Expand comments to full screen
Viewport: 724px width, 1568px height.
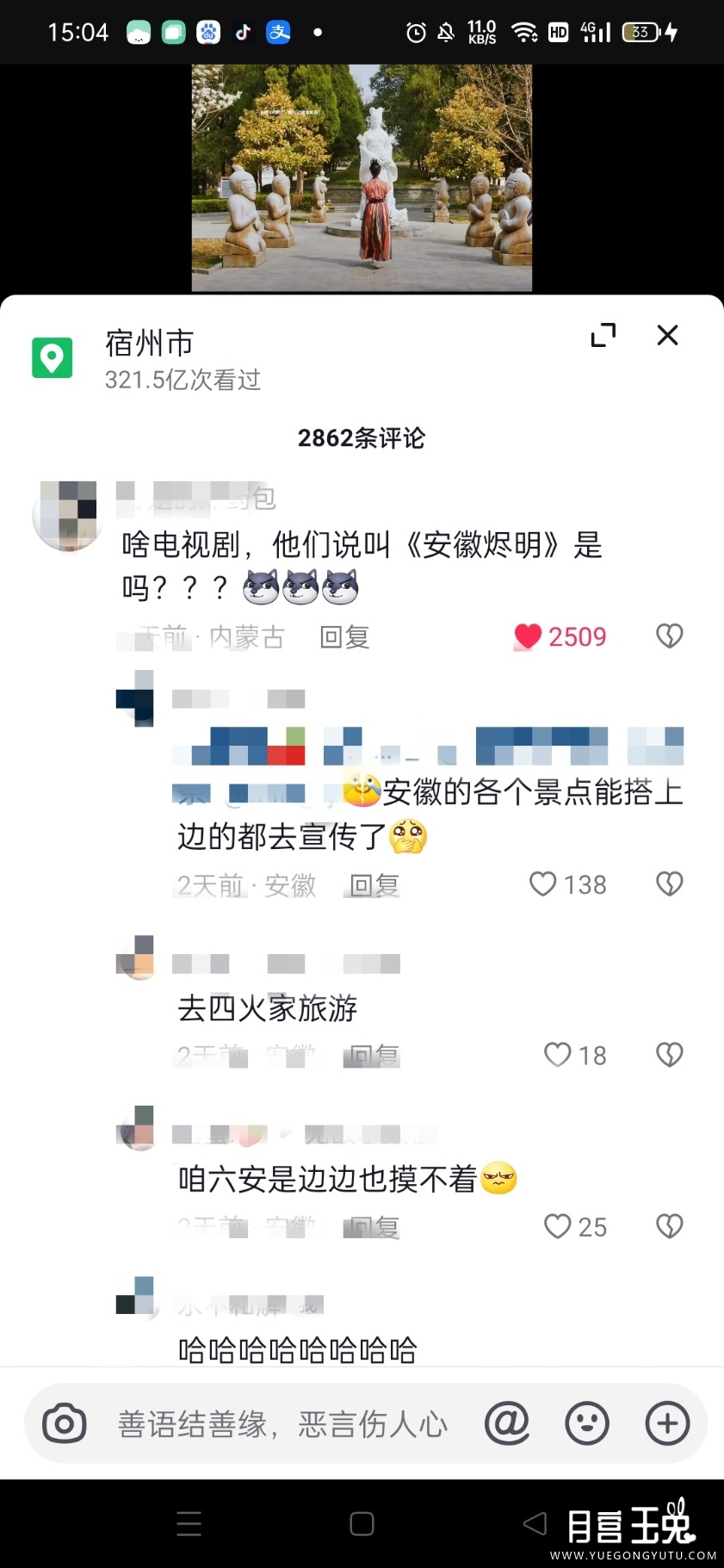pos(603,335)
